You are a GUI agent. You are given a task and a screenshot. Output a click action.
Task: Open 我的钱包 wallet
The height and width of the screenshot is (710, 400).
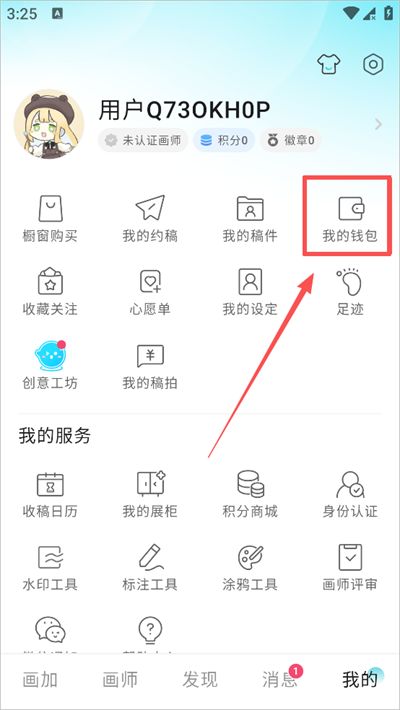[x=350, y=218]
